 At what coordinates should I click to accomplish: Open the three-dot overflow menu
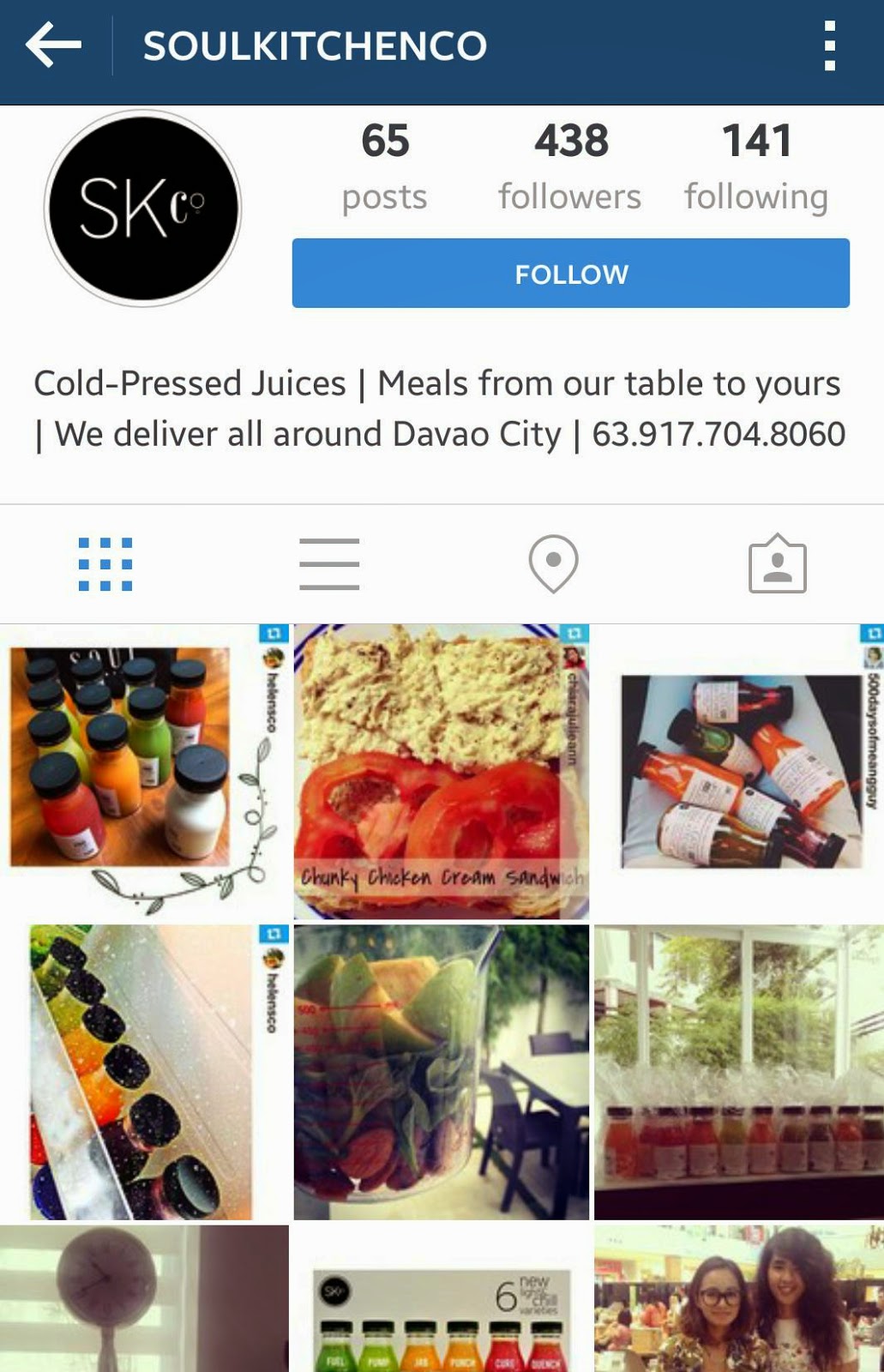point(829,46)
